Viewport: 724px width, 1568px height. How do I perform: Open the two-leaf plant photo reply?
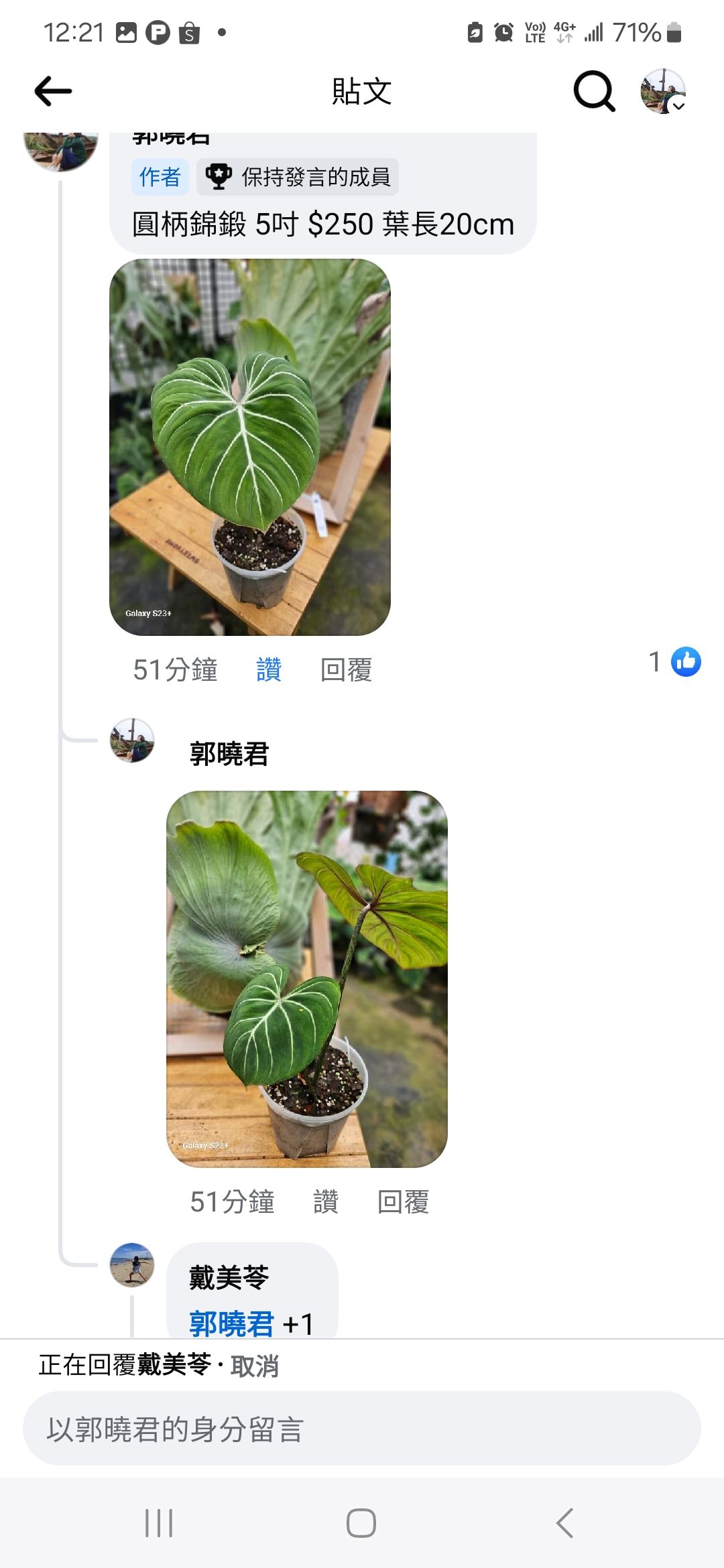pyautogui.click(x=306, y=979)
